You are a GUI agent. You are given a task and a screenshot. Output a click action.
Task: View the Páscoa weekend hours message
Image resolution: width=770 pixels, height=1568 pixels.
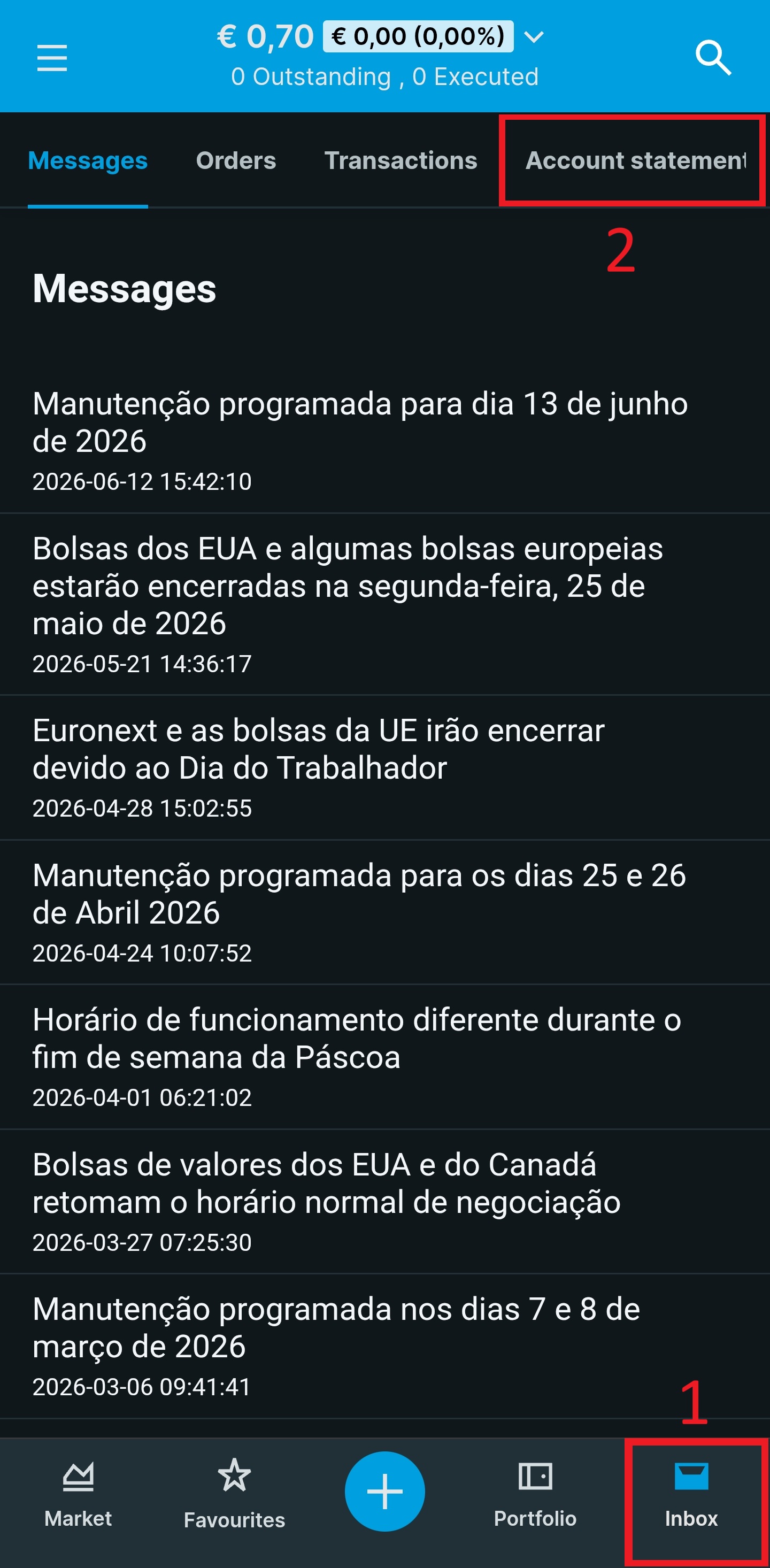tap(384, 1057)
